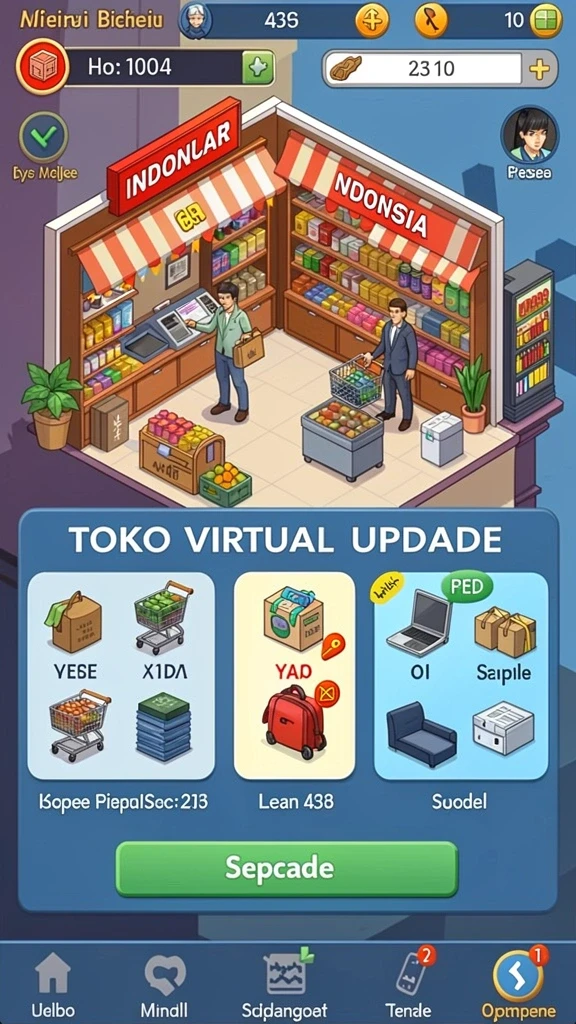Switch to the Minall tab
The height and width of the screenshot is (1024, 576).
(165, 984)
